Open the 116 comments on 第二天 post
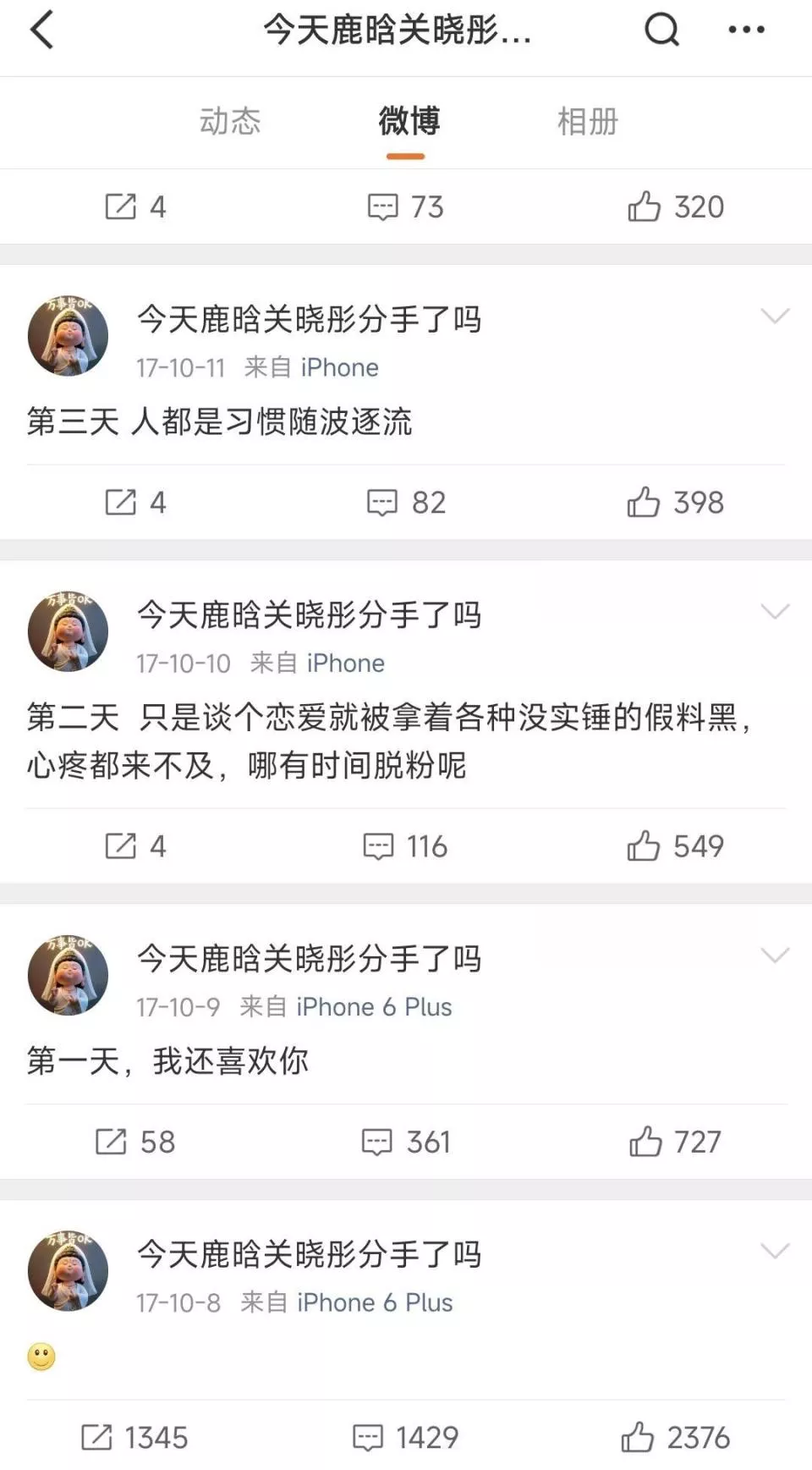Image resolution: width=812 pixels, height=1470 pixels. 406,846
